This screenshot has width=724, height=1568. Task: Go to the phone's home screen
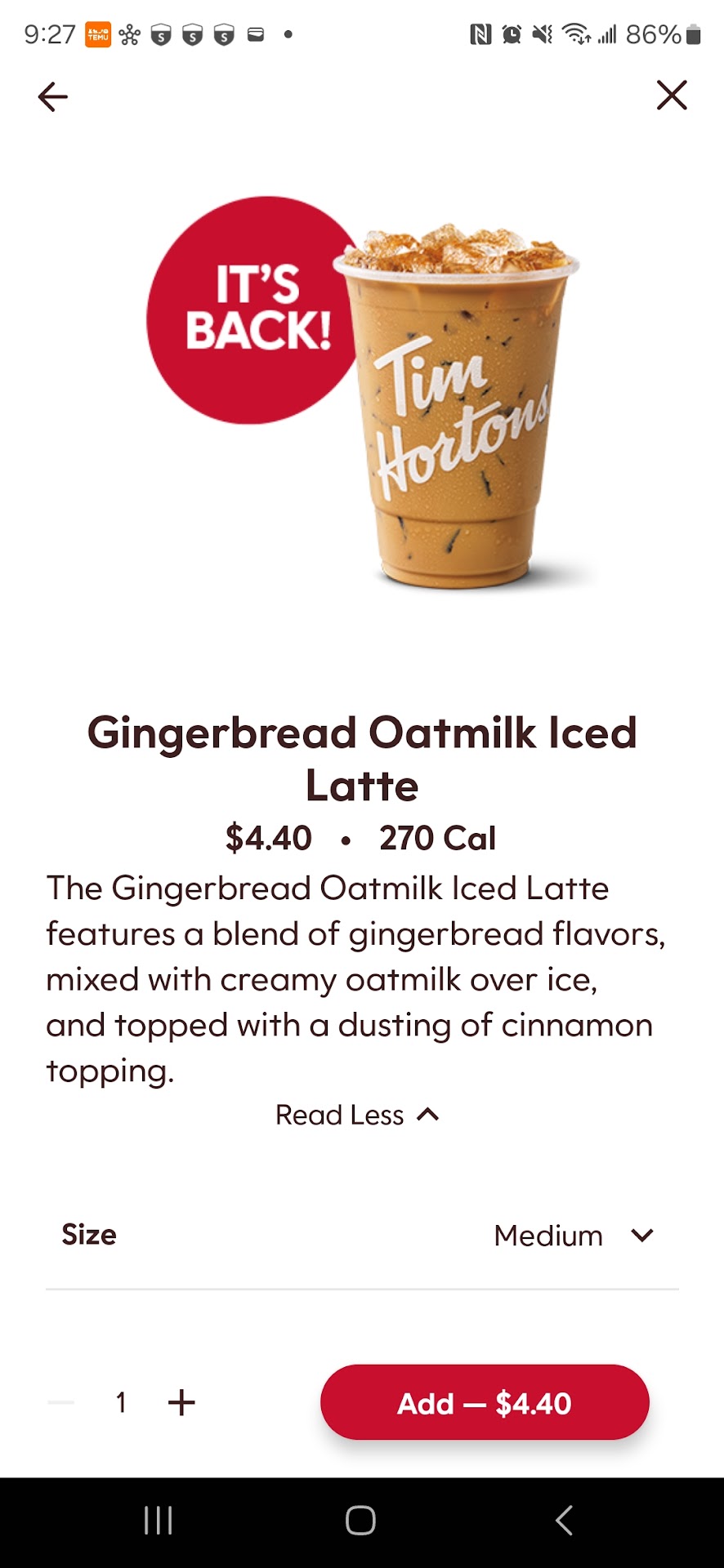click(360, 1521)
